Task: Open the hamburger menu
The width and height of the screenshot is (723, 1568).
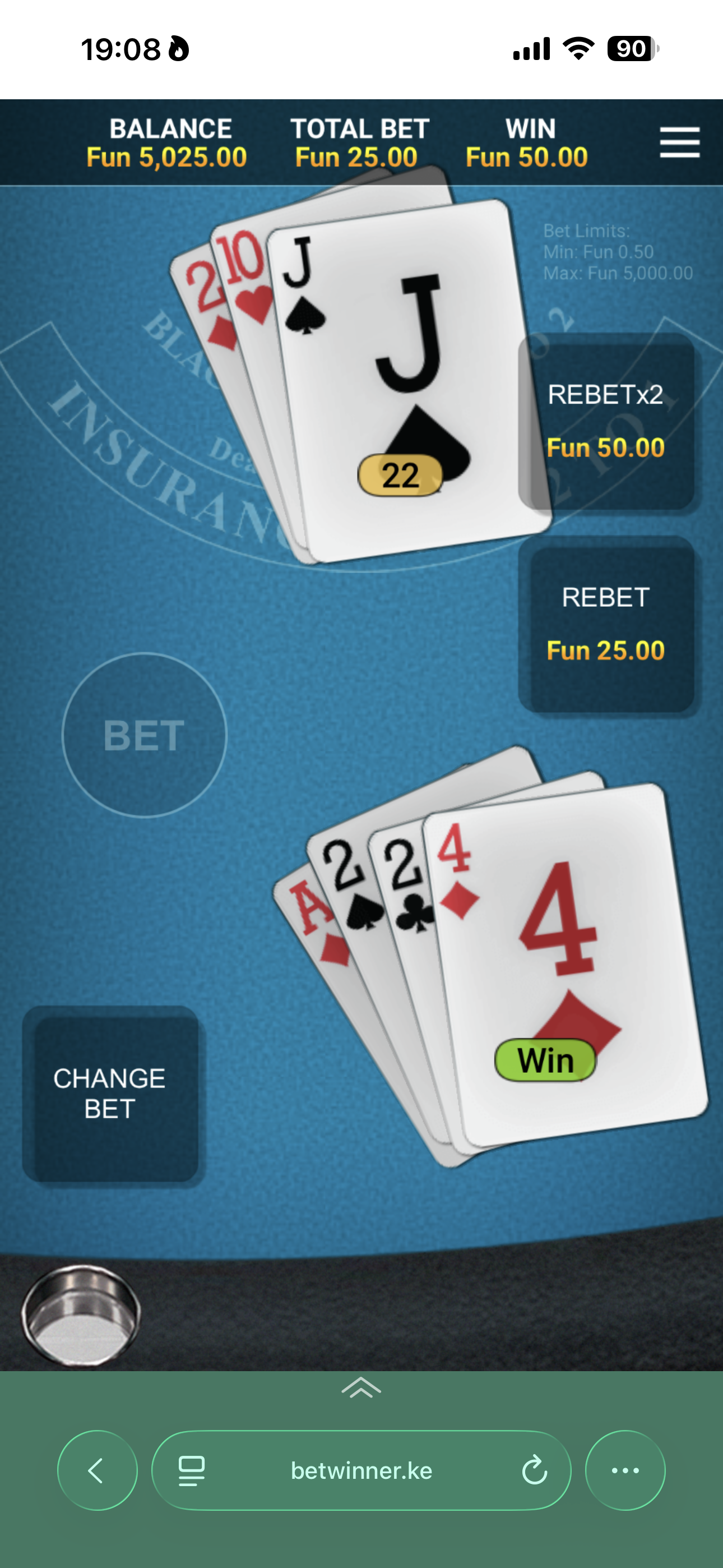Action: 679,143
